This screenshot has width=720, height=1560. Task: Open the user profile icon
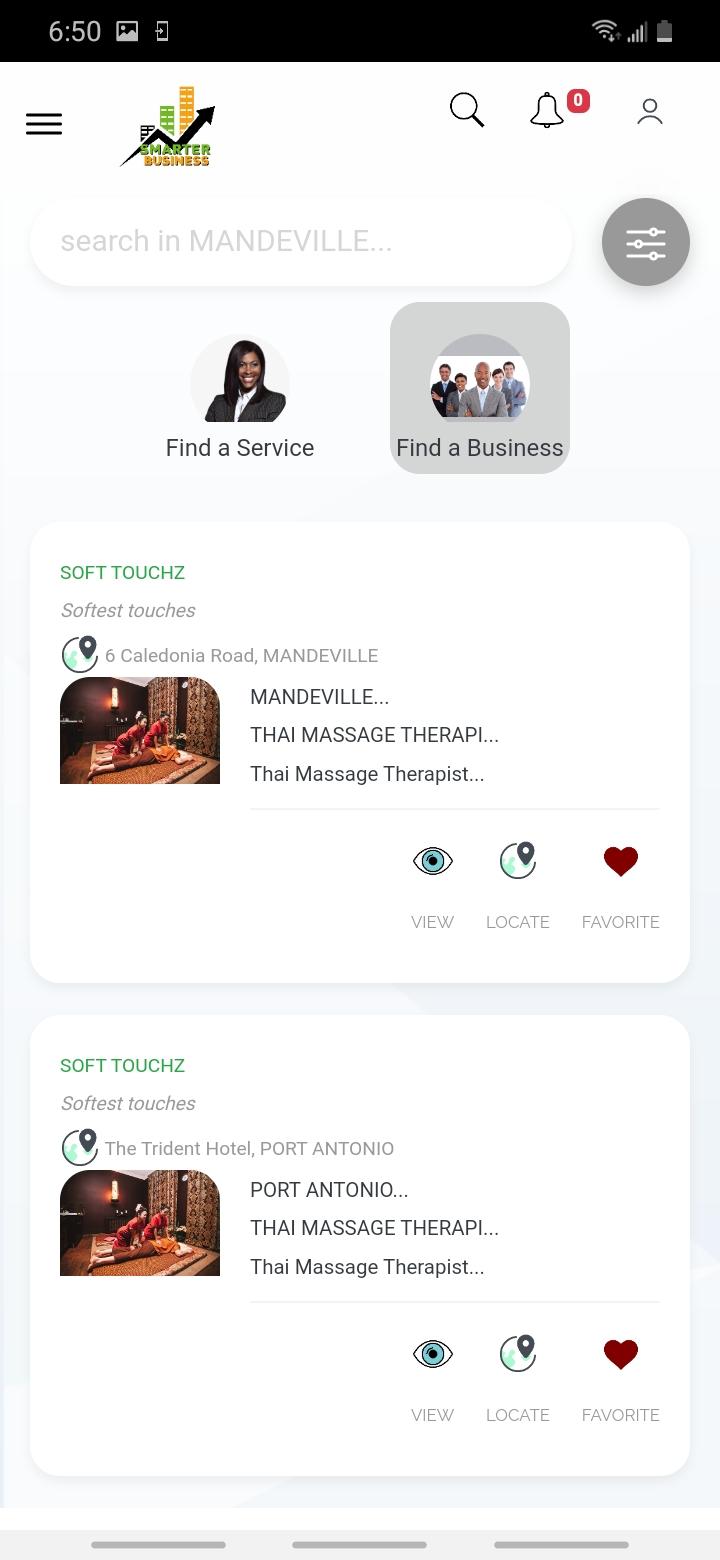click(x=650, y=111)
